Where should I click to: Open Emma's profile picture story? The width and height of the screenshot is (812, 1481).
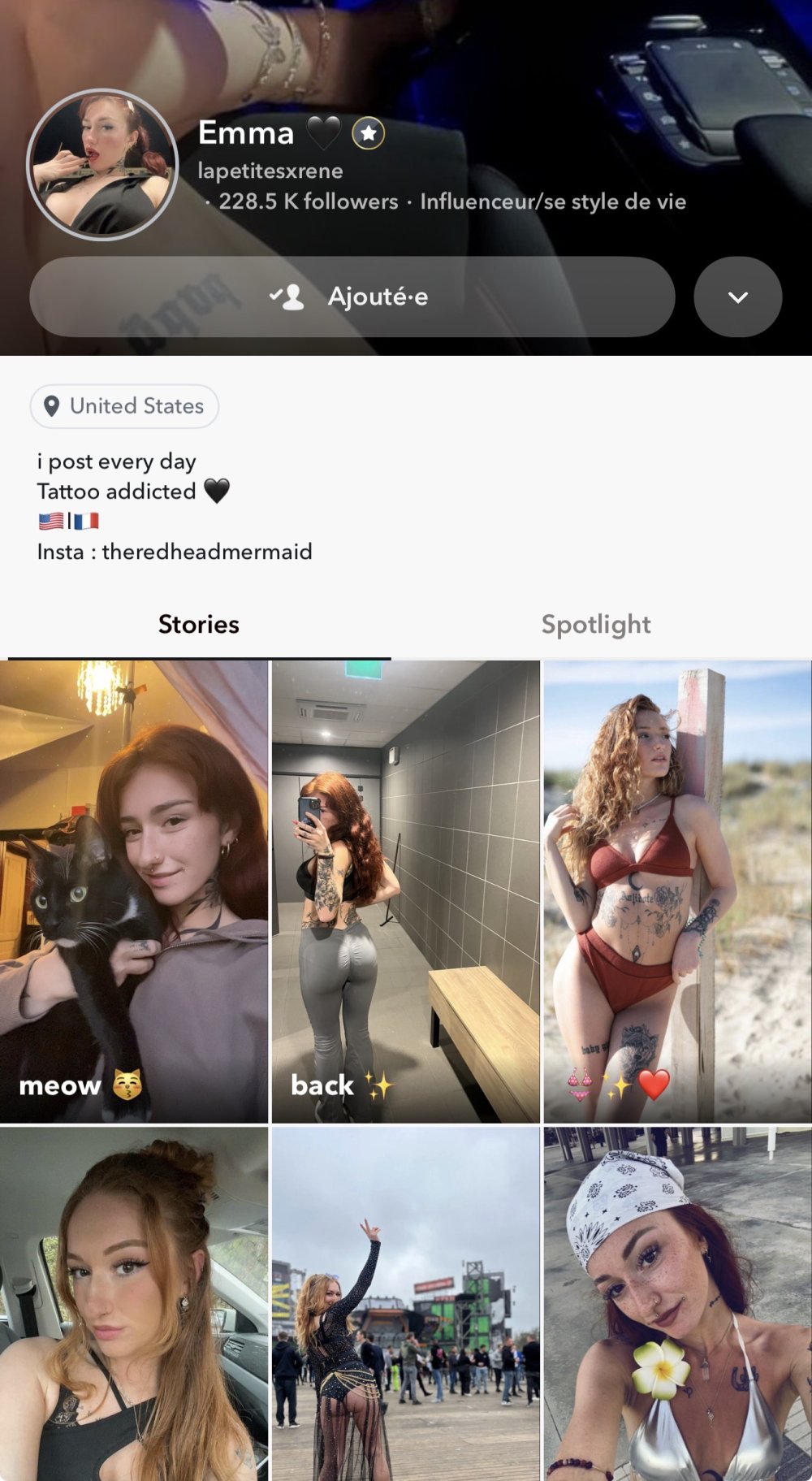(x=102, y=165)
